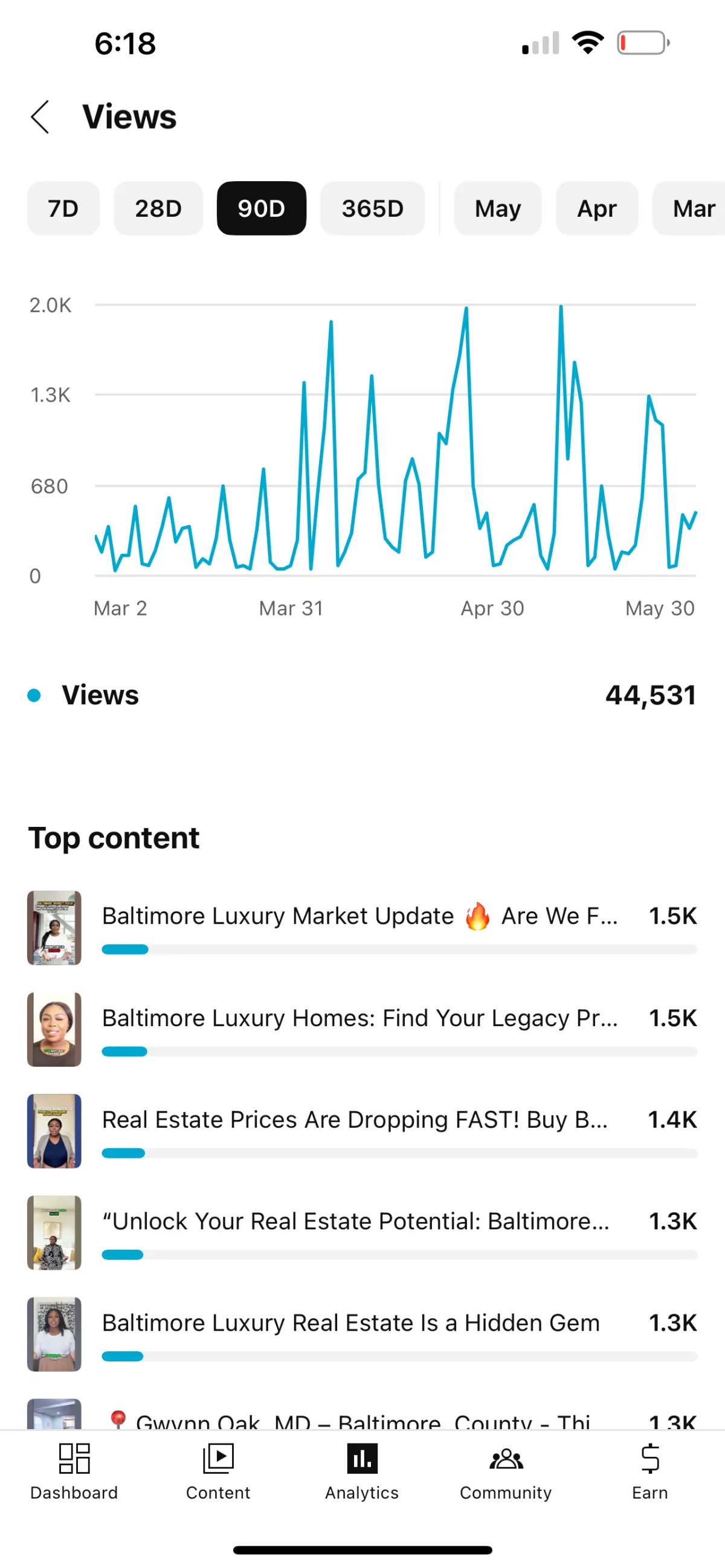Filter views by May
725x1568 pixels.
[498, 208]
